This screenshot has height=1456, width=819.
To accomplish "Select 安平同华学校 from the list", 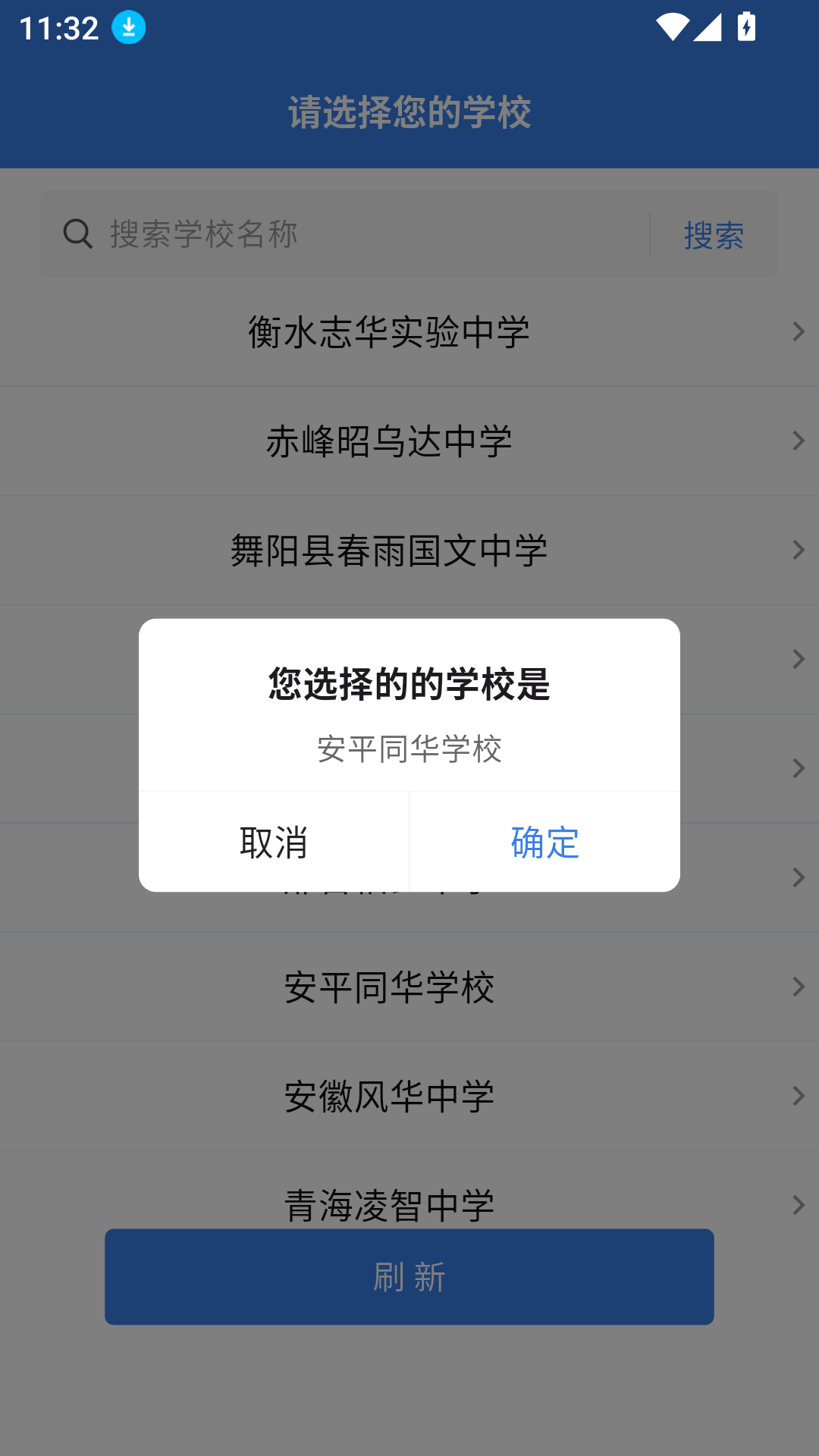I will tap(390, 986).
